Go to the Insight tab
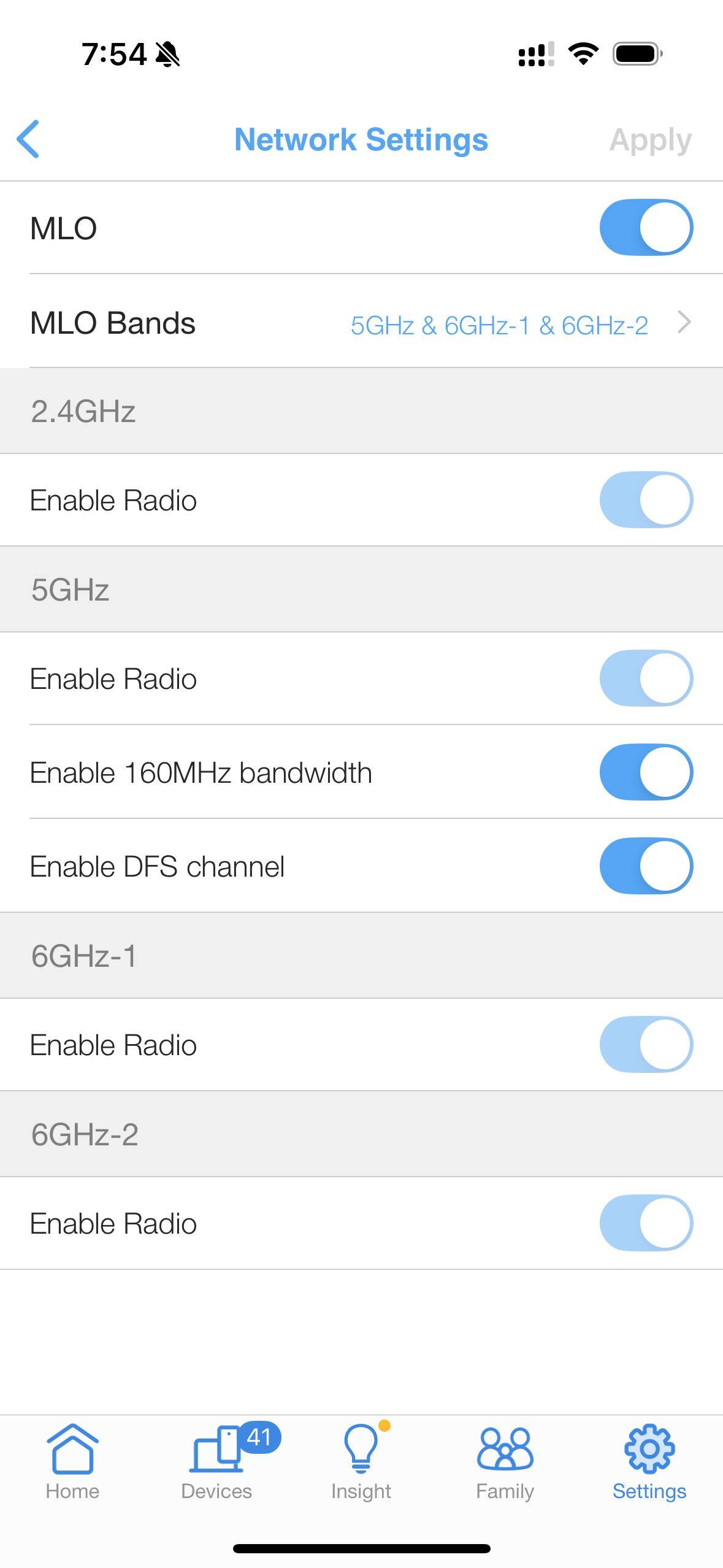 pos(361,1462)
